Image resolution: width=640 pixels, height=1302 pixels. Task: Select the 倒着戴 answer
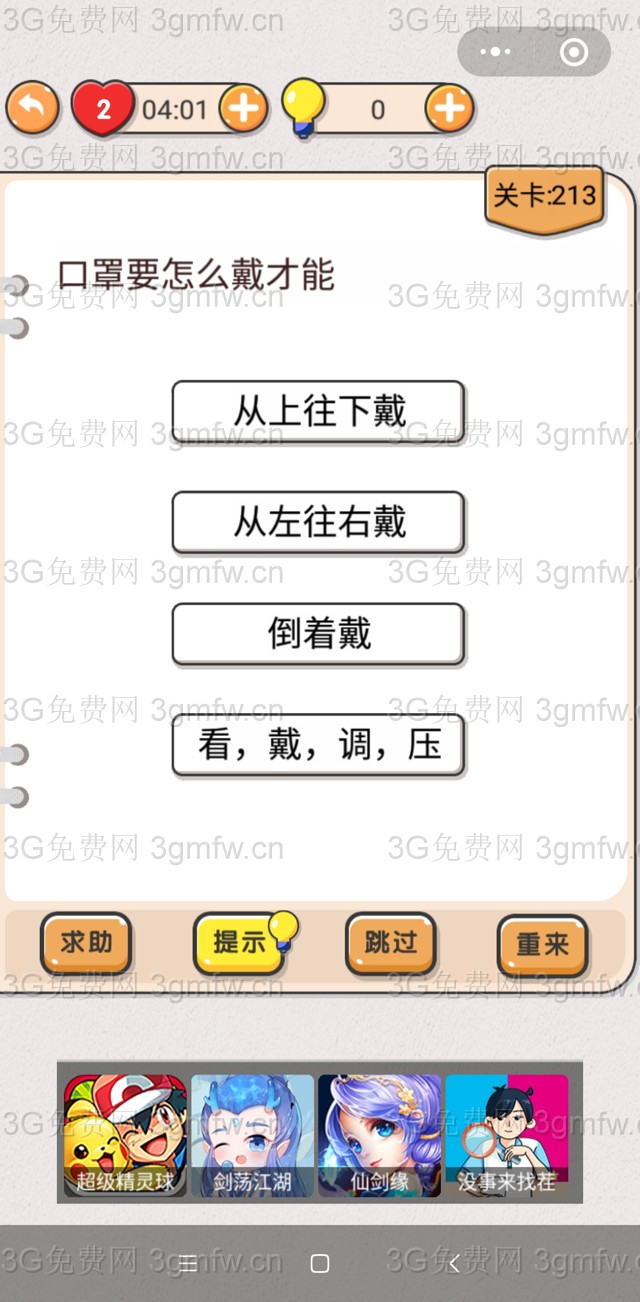click(x=318, y=634)
